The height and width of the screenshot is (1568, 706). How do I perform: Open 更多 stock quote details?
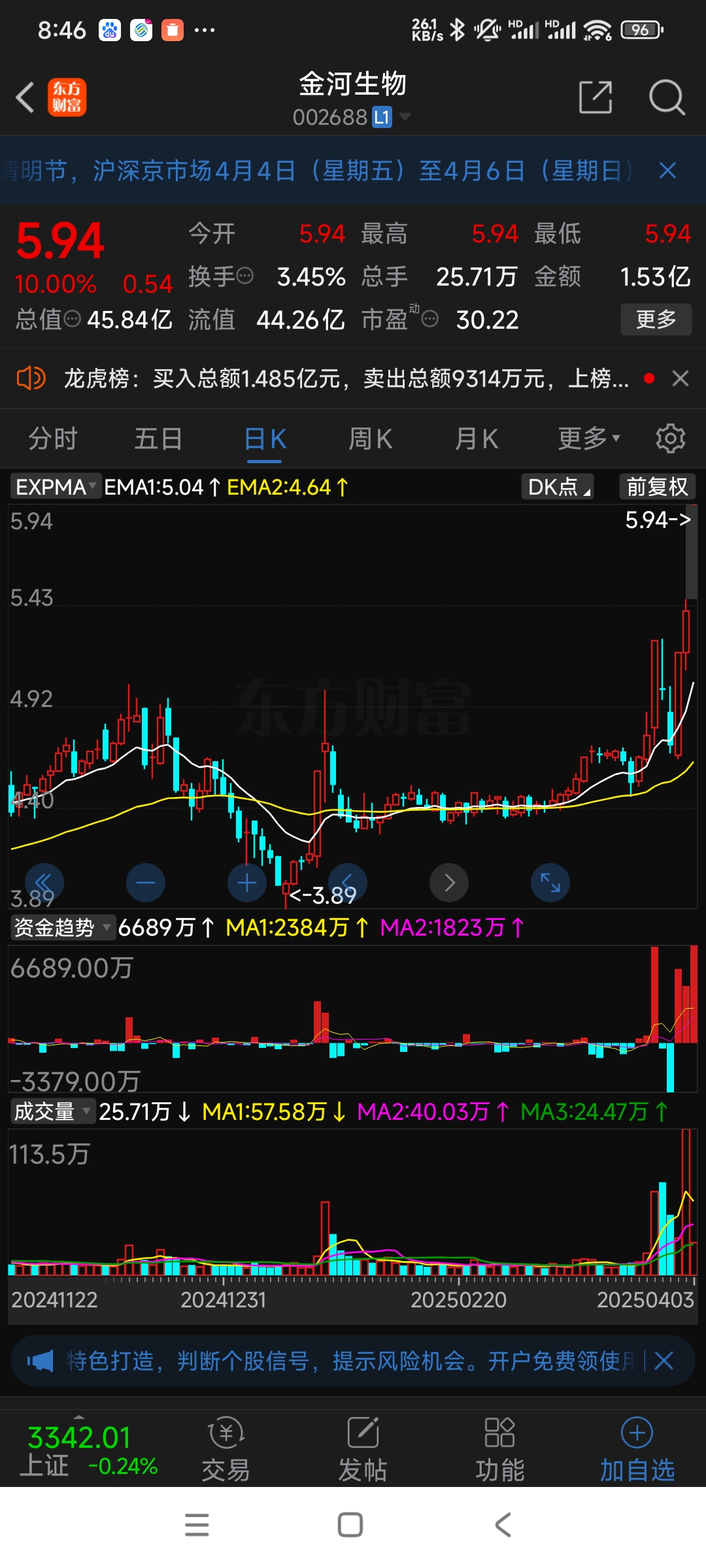[x=656, y=319]
